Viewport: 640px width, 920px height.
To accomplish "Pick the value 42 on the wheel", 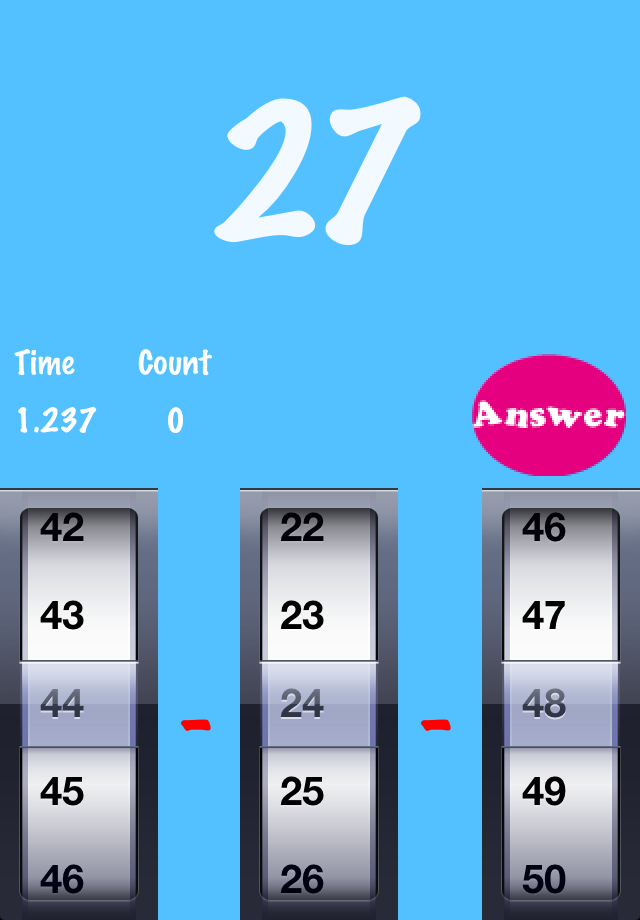I will [62, 529].
